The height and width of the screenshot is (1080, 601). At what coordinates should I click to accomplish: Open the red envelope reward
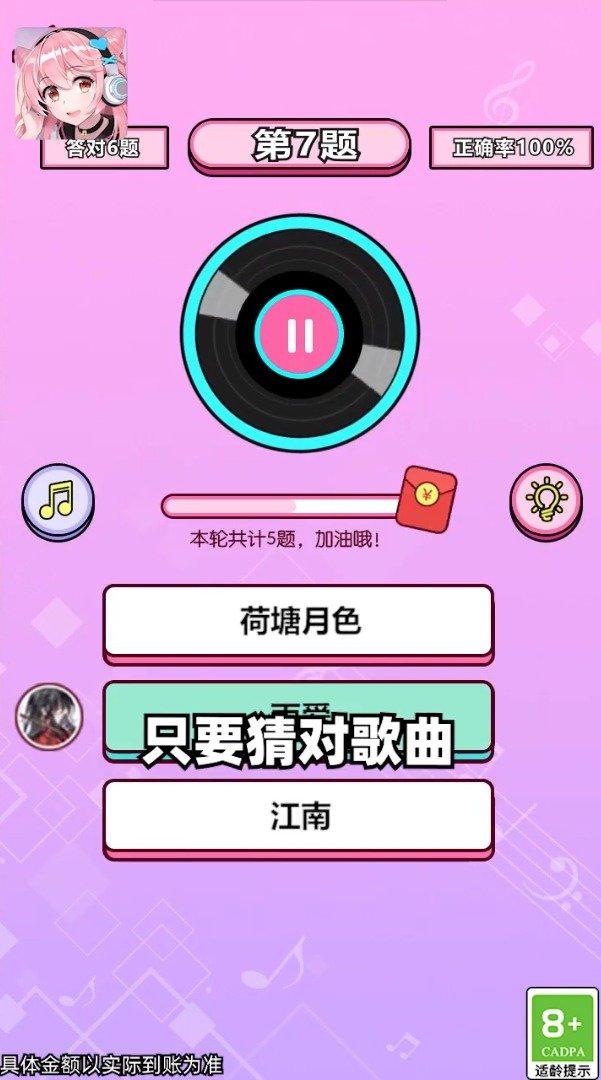click(x=427, y=496)
